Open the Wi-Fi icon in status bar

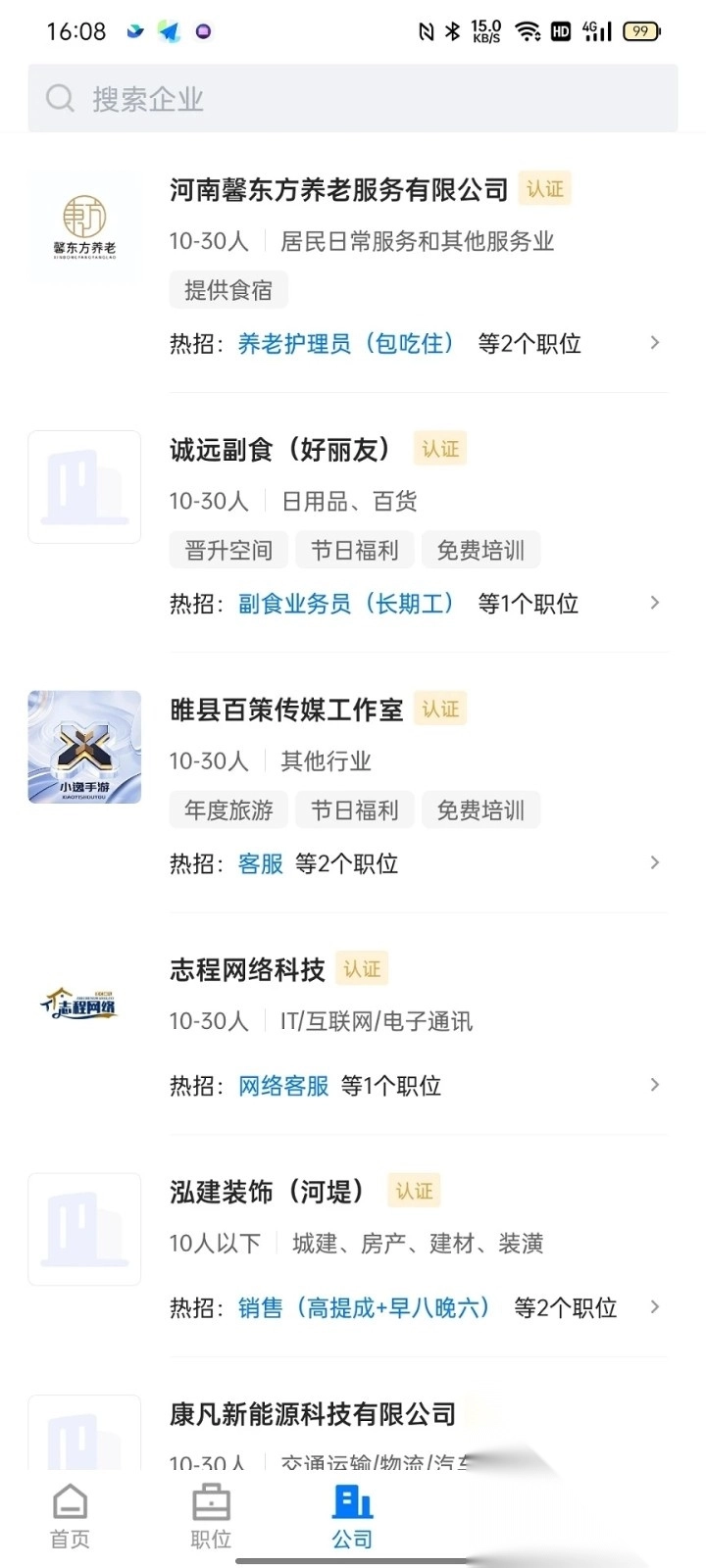pos(529,29)
